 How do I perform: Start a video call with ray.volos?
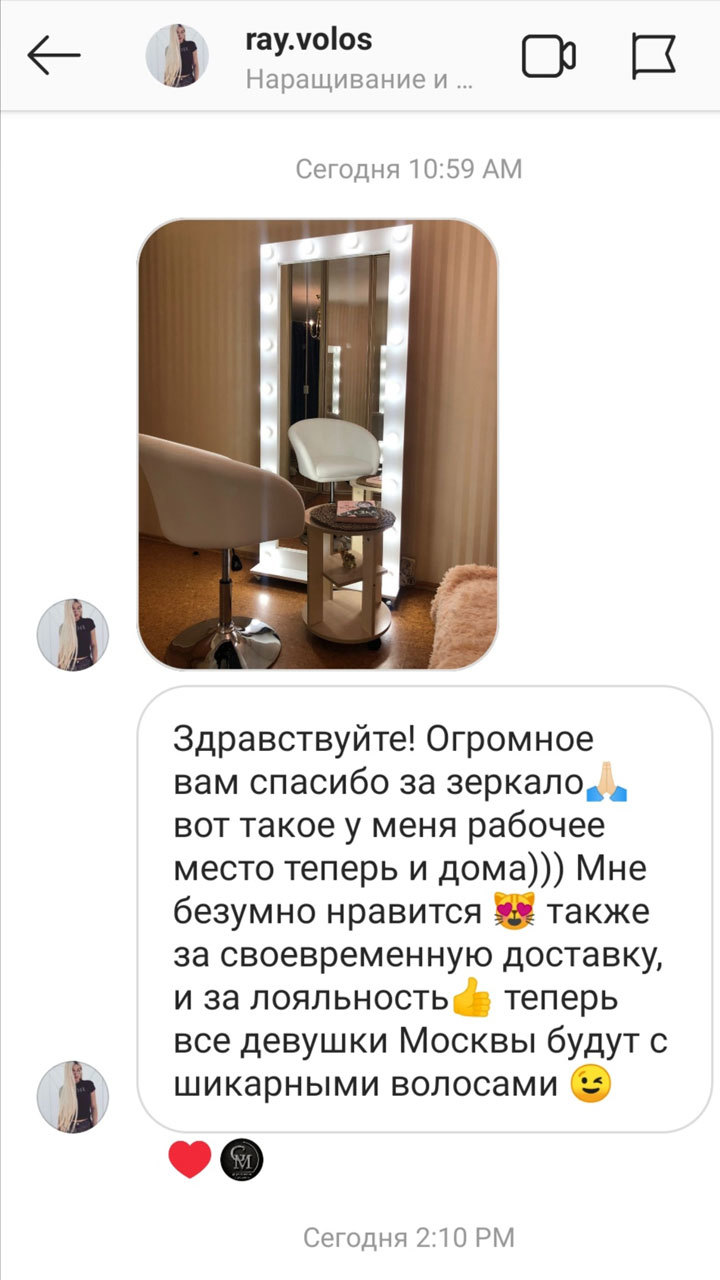pyautogui.click(x=549, y=56)
